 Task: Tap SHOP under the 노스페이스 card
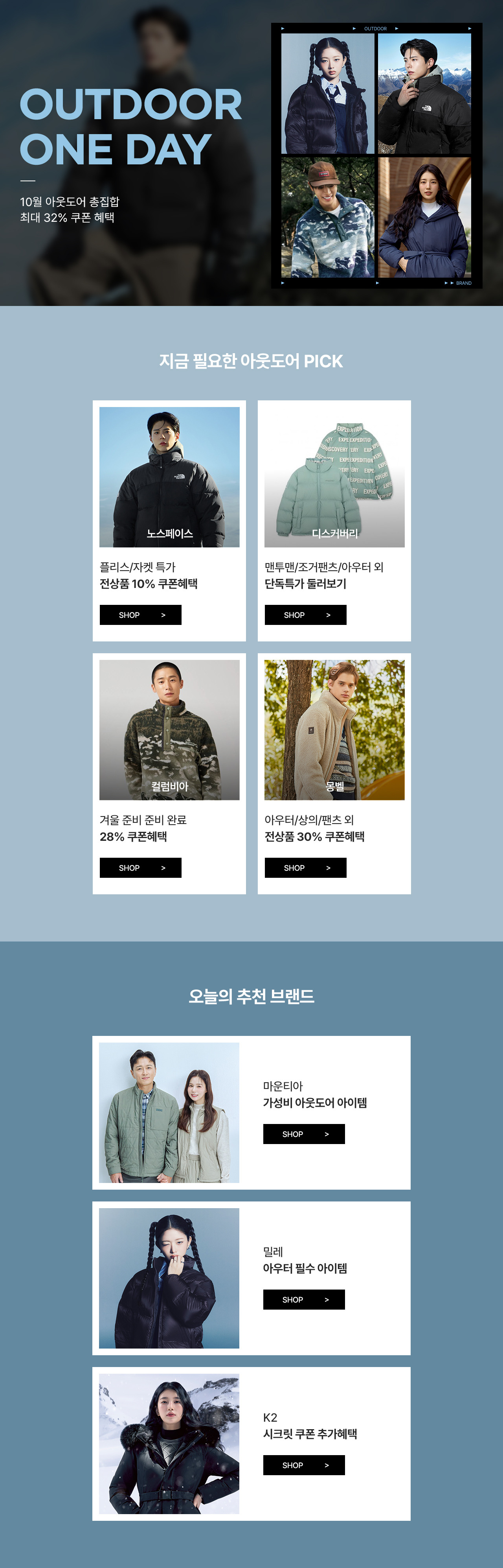click(x=141, y=615)
